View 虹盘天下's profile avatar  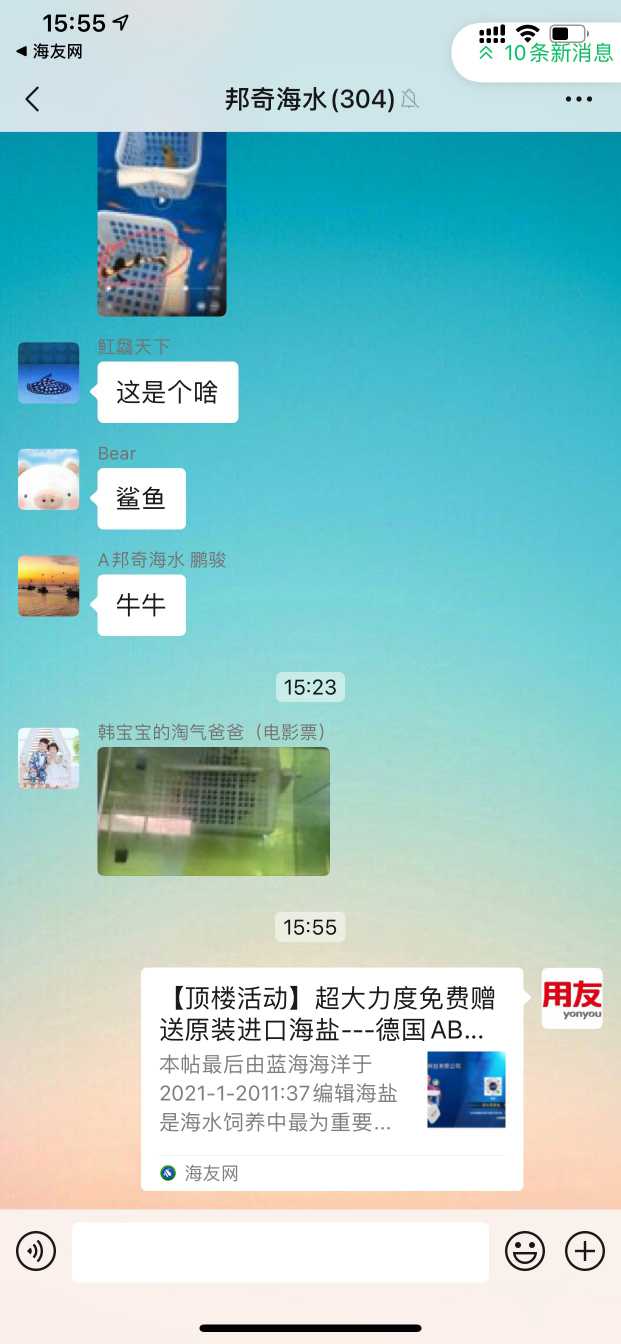pyautogui.click(x=48, y=373)
